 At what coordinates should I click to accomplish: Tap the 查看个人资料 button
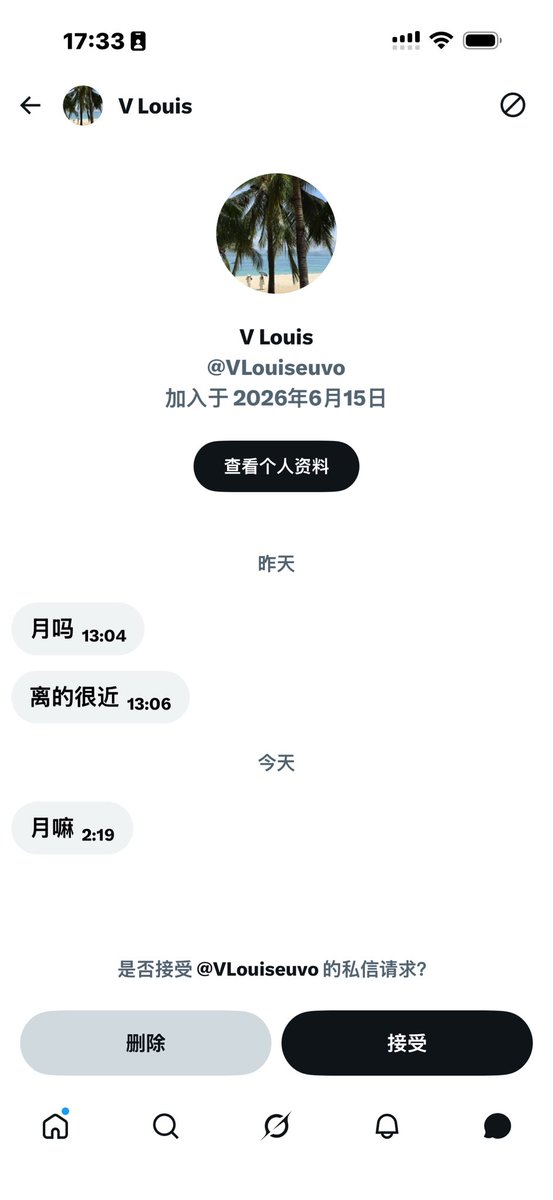[276, 466]
